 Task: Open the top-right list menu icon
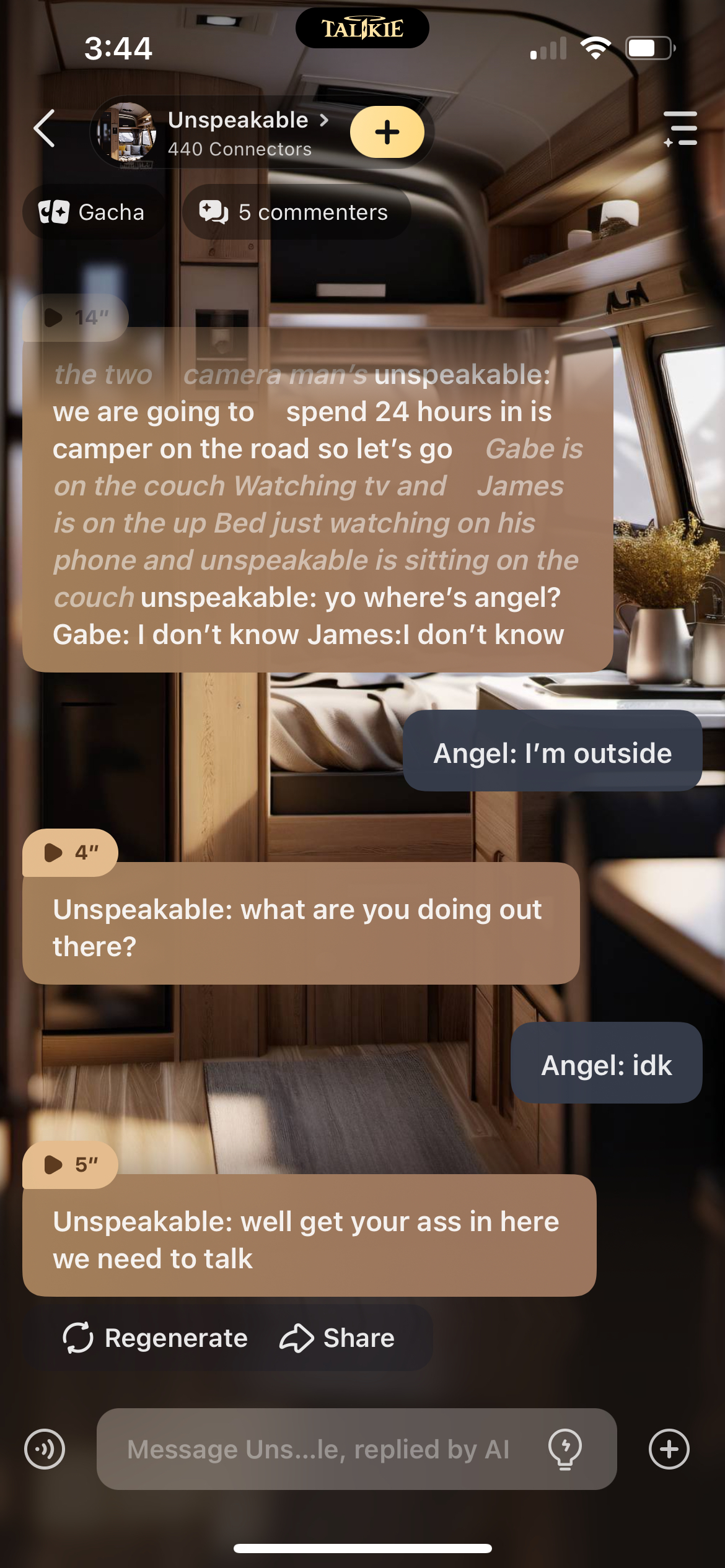coord(680,129)
